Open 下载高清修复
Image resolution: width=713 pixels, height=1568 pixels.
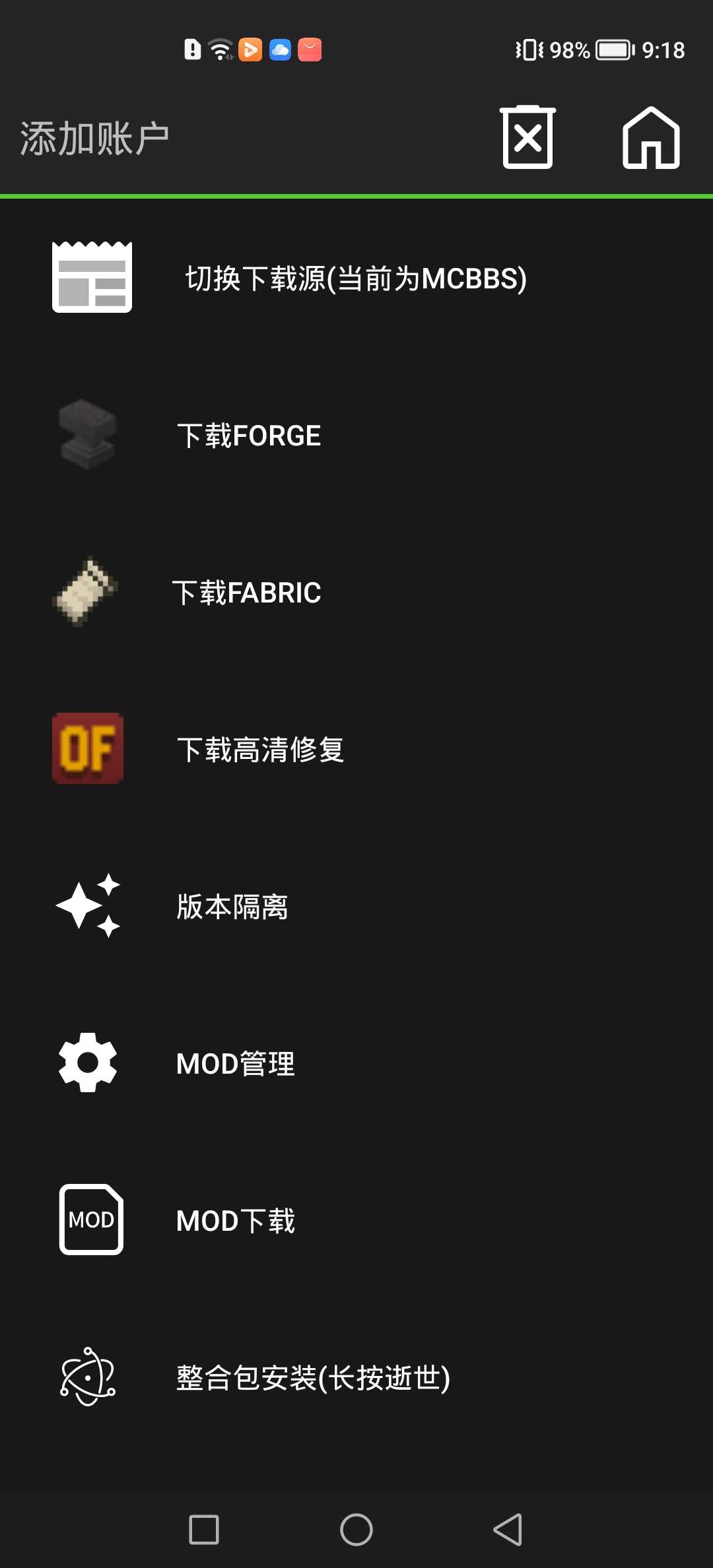(356, 749)
